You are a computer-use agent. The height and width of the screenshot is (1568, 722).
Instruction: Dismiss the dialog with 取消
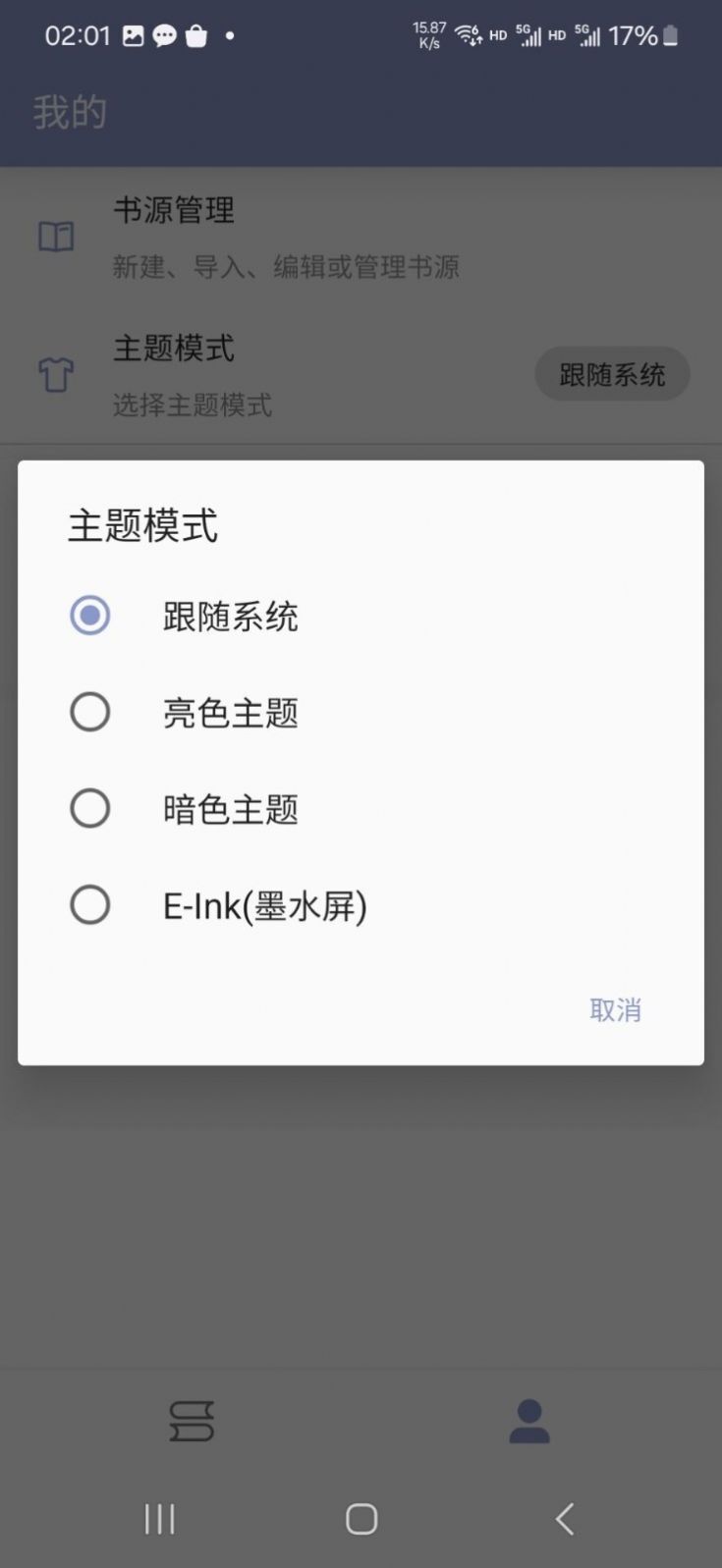click(x=616, y=1009)
